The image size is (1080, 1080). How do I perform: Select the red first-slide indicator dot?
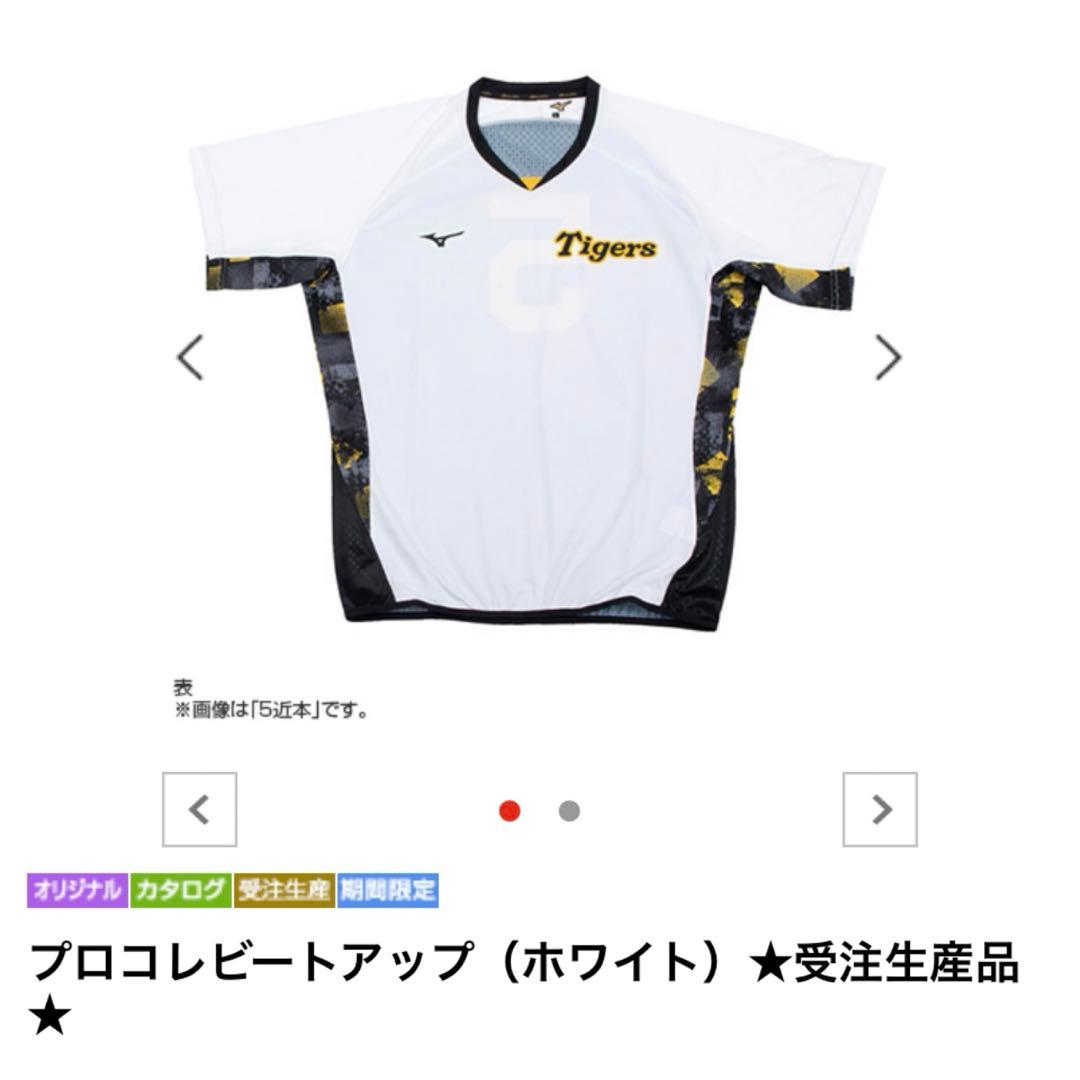(x=510, y=811)
